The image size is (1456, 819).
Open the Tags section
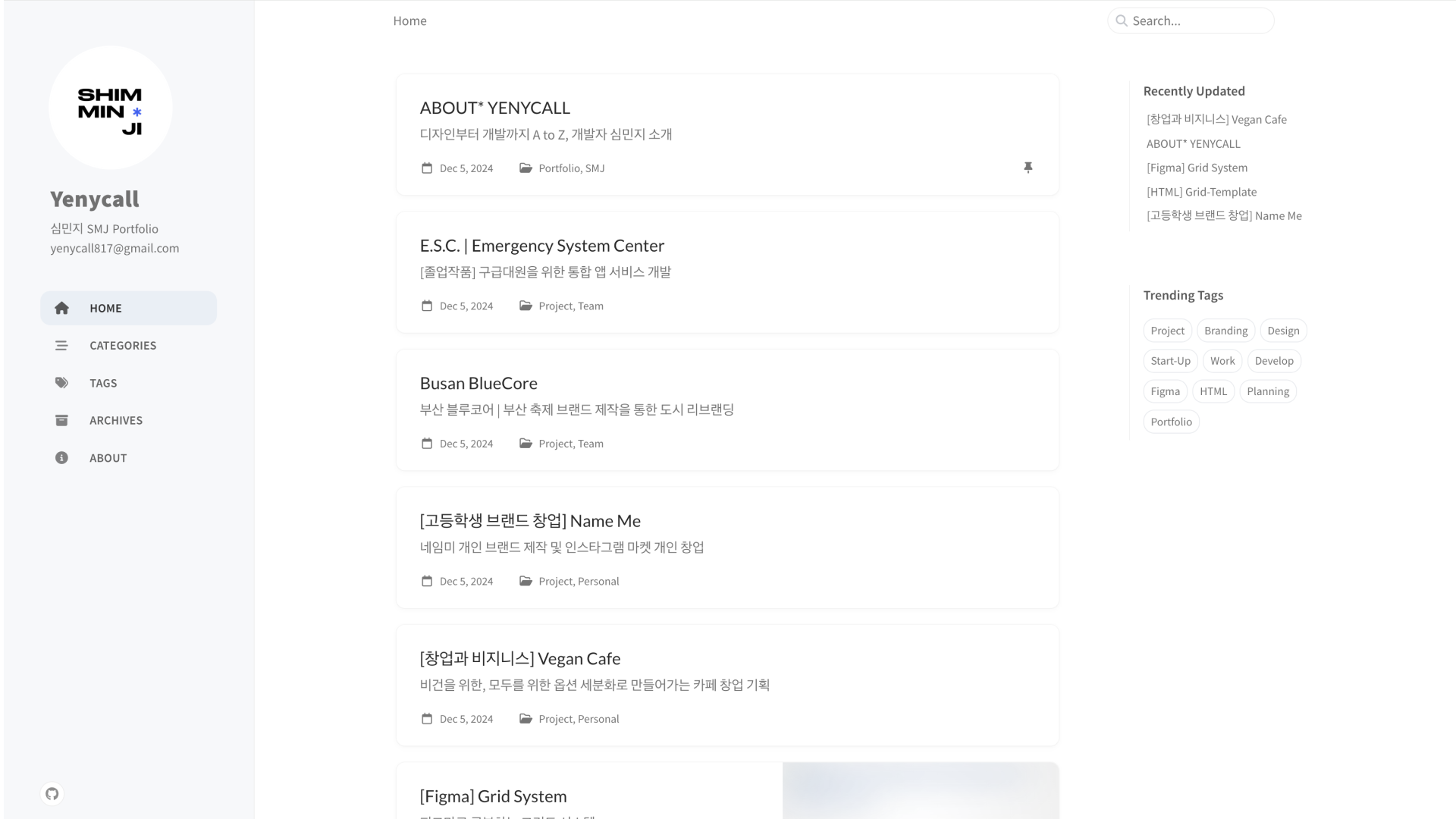point(103,383)
